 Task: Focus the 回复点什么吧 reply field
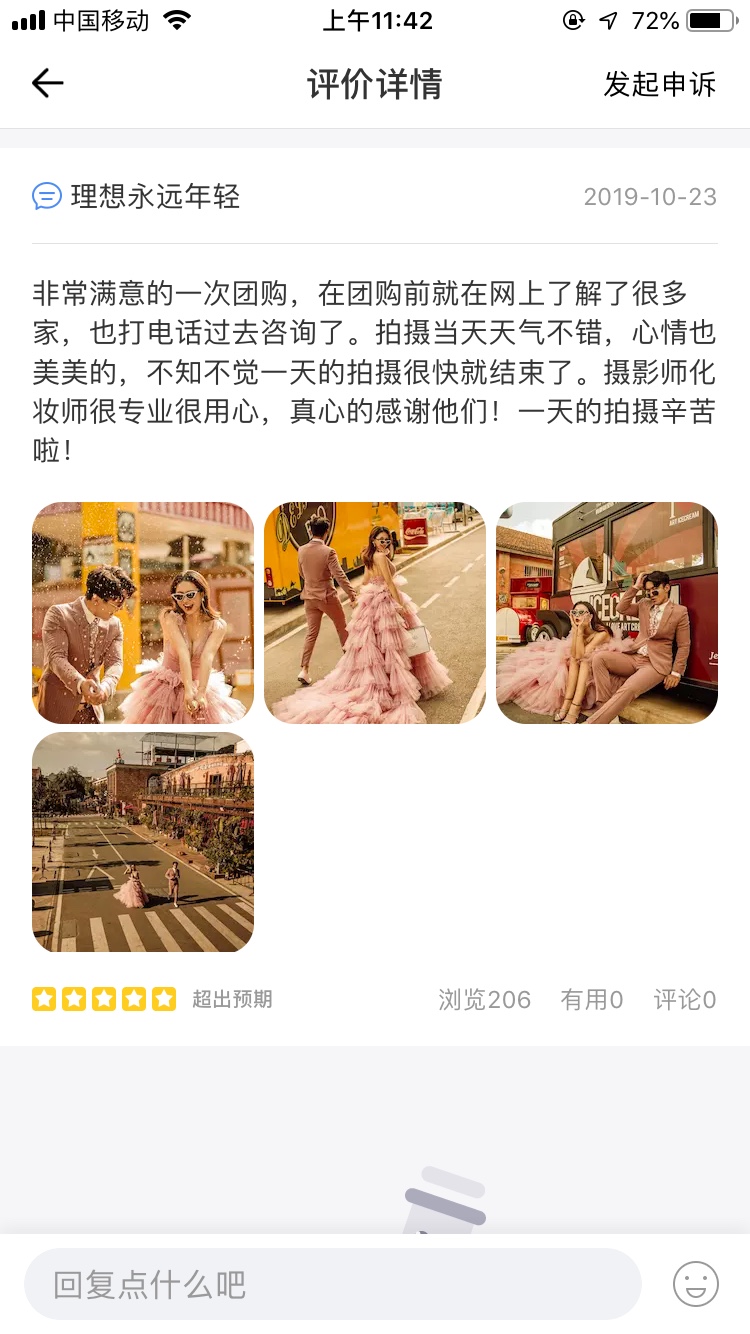[x=332, y=1284]
